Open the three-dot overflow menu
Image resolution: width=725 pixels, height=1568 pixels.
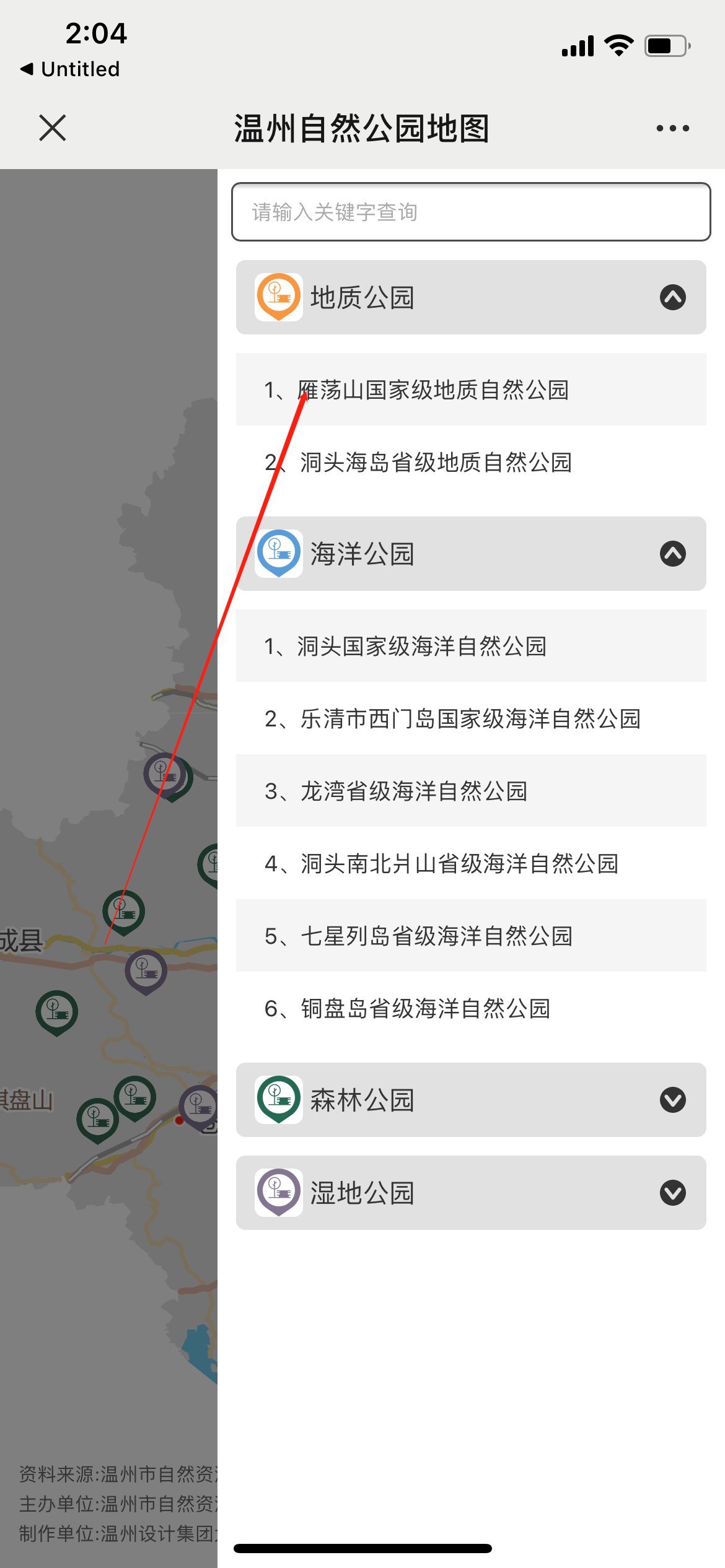pyautogui.click(x=672, y=128)
